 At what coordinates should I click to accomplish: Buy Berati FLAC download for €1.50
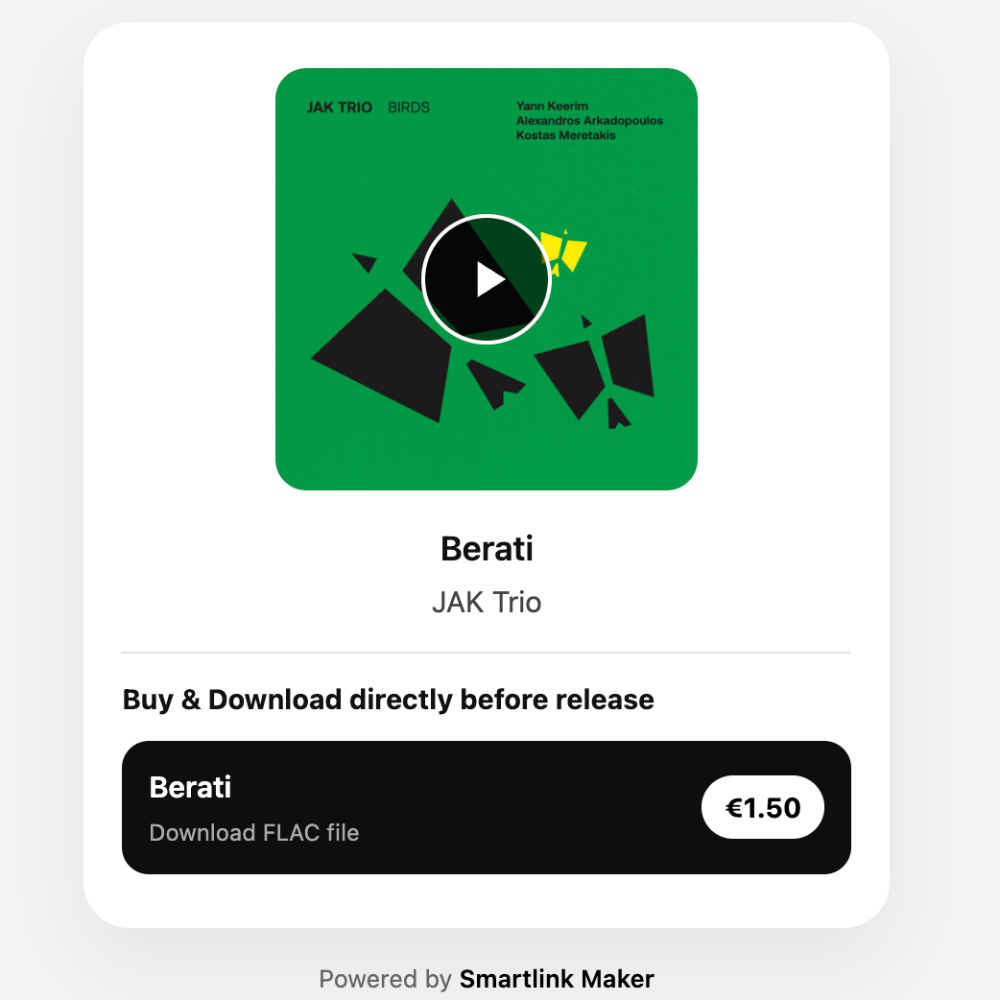click(762, 807)
